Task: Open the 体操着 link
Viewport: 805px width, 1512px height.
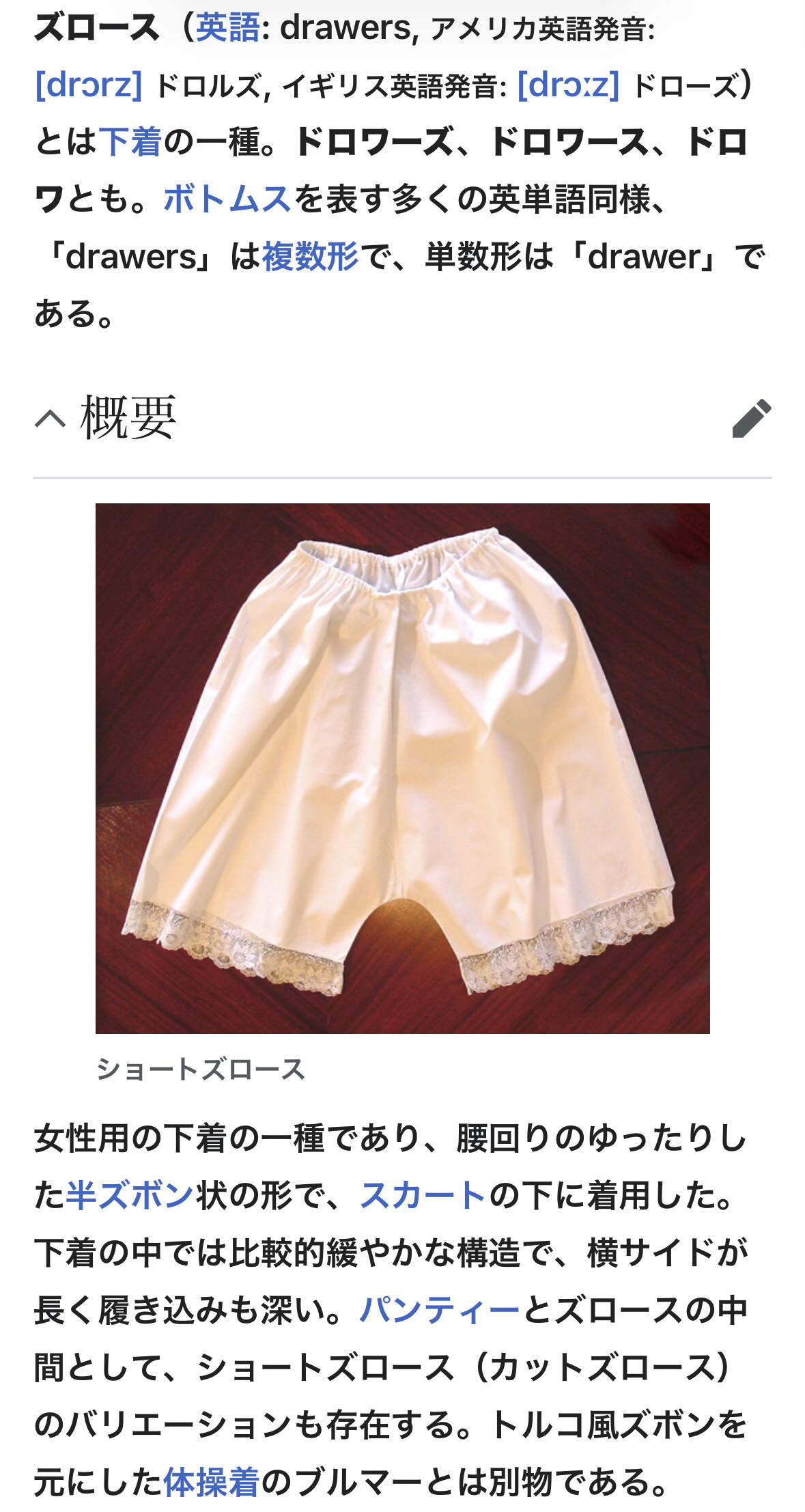Action: point(212,1482)
